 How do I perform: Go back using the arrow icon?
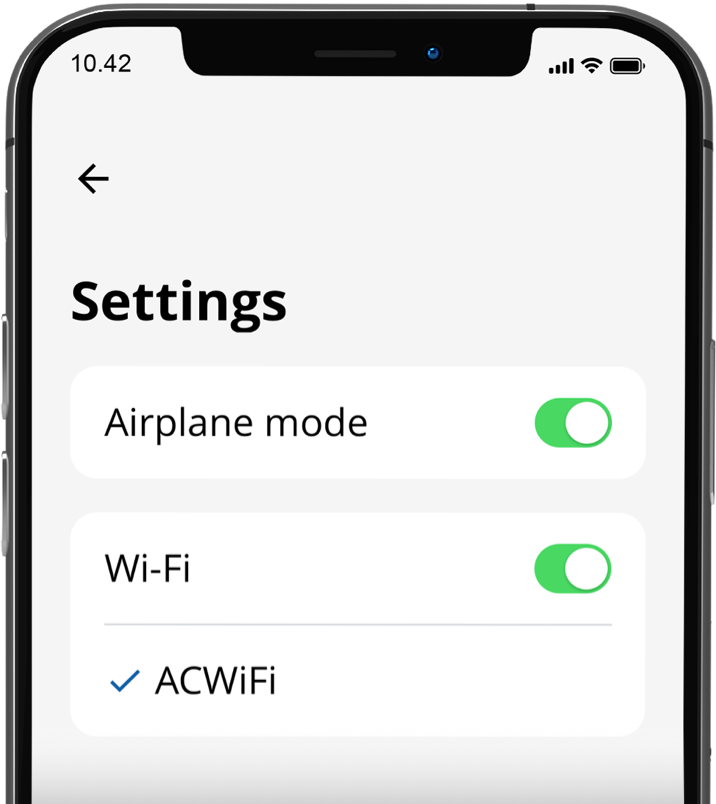coord(93,179)
